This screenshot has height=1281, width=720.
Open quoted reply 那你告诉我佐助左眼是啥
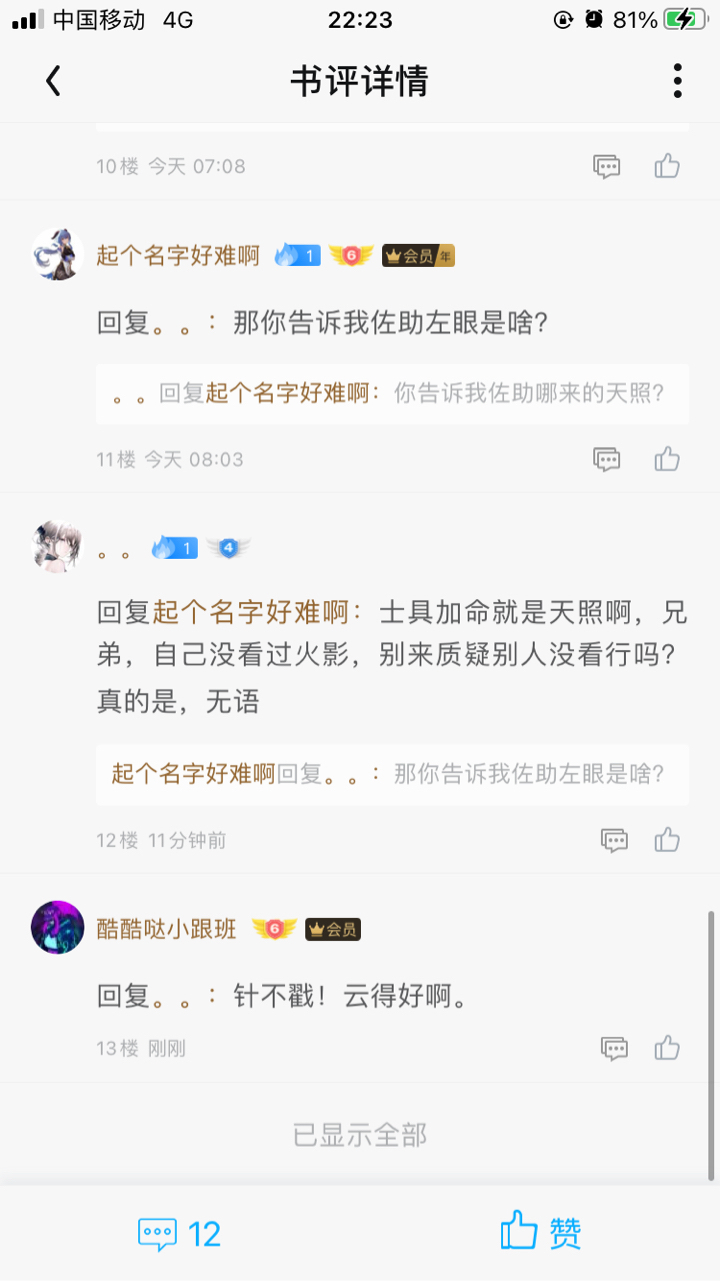point(392,774)
